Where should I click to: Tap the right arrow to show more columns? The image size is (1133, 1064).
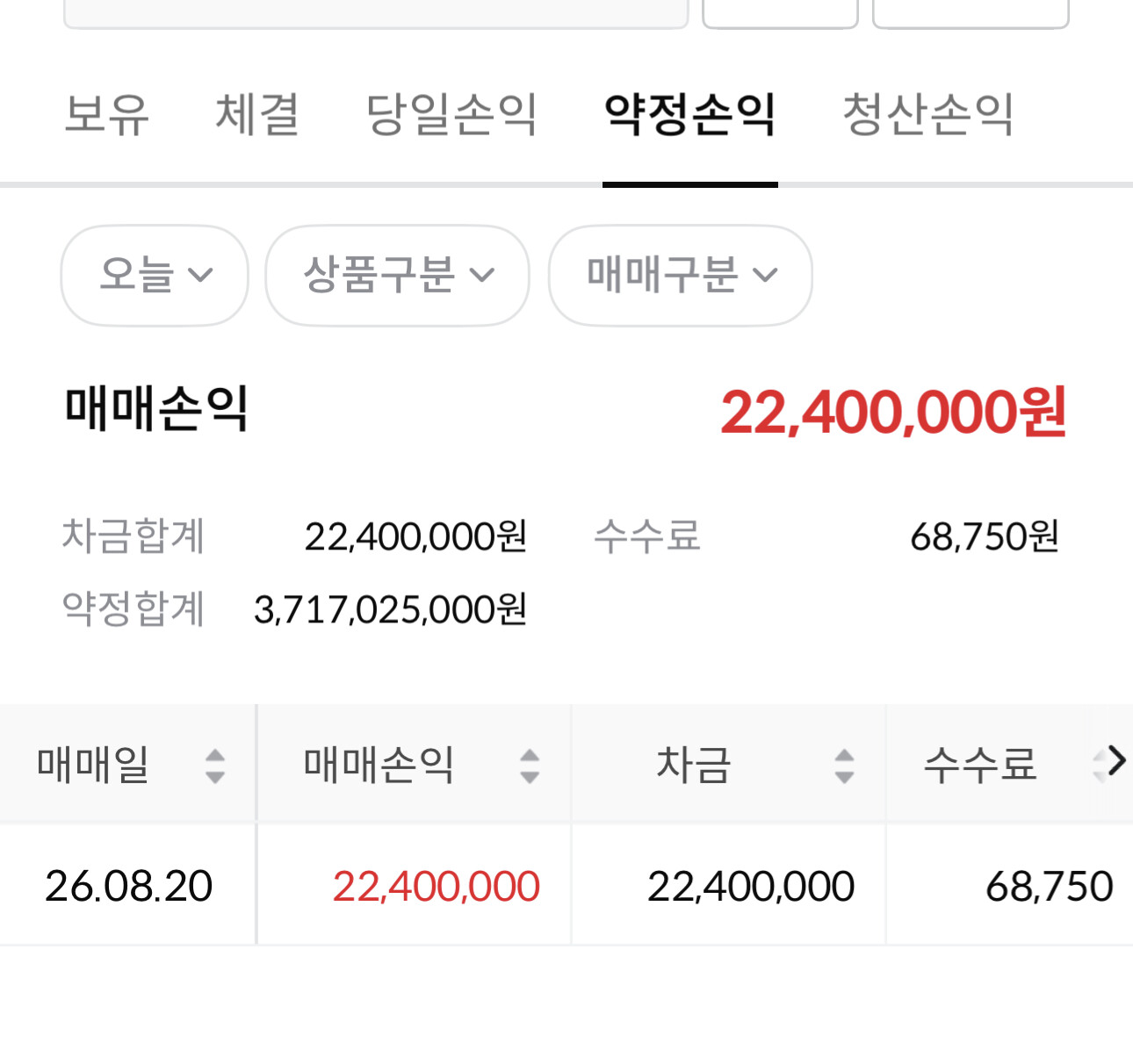(1116, 761)
